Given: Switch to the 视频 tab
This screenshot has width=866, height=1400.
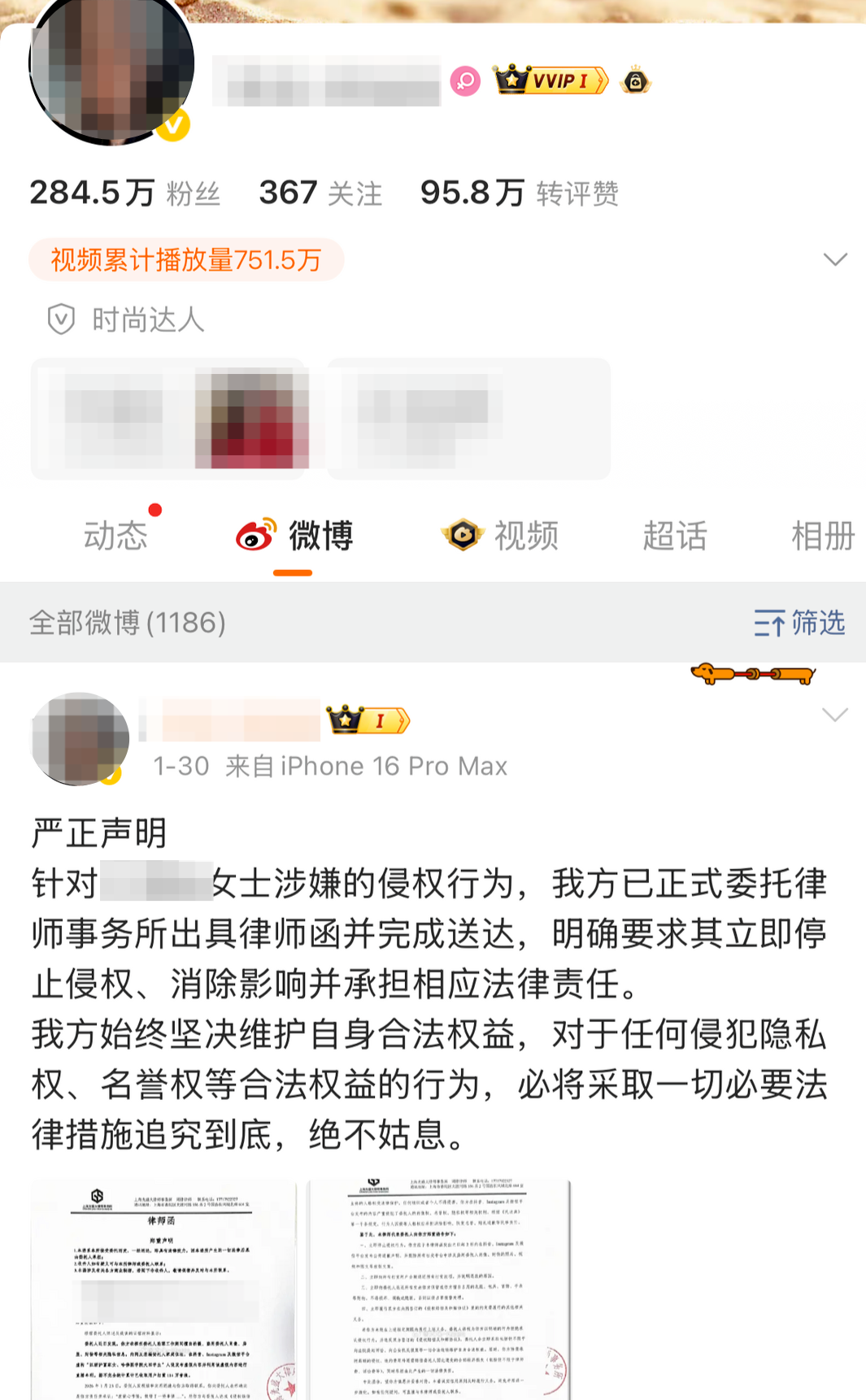Looking at the screenshot, I should (x=501, y=537).
